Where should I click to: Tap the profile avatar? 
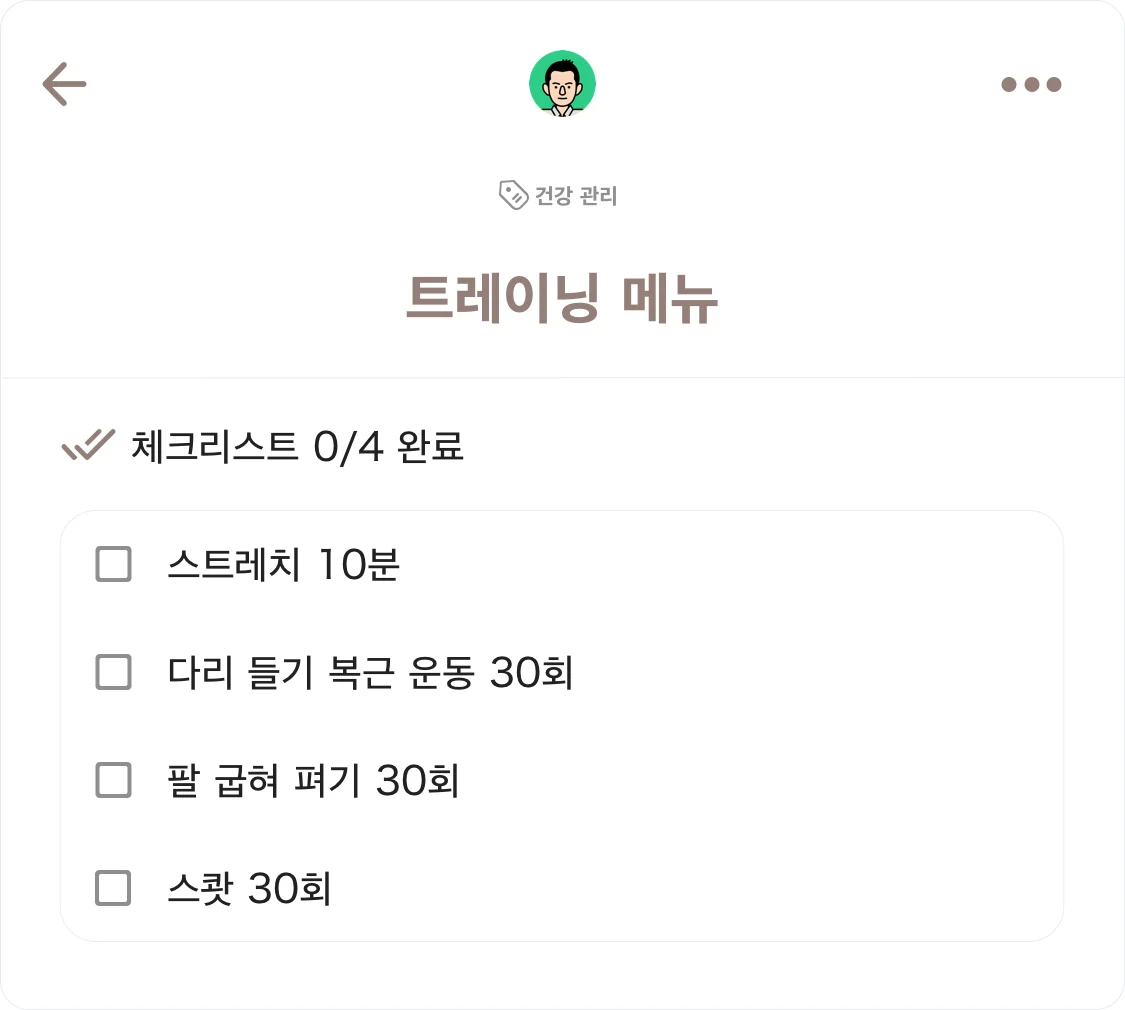562,84
